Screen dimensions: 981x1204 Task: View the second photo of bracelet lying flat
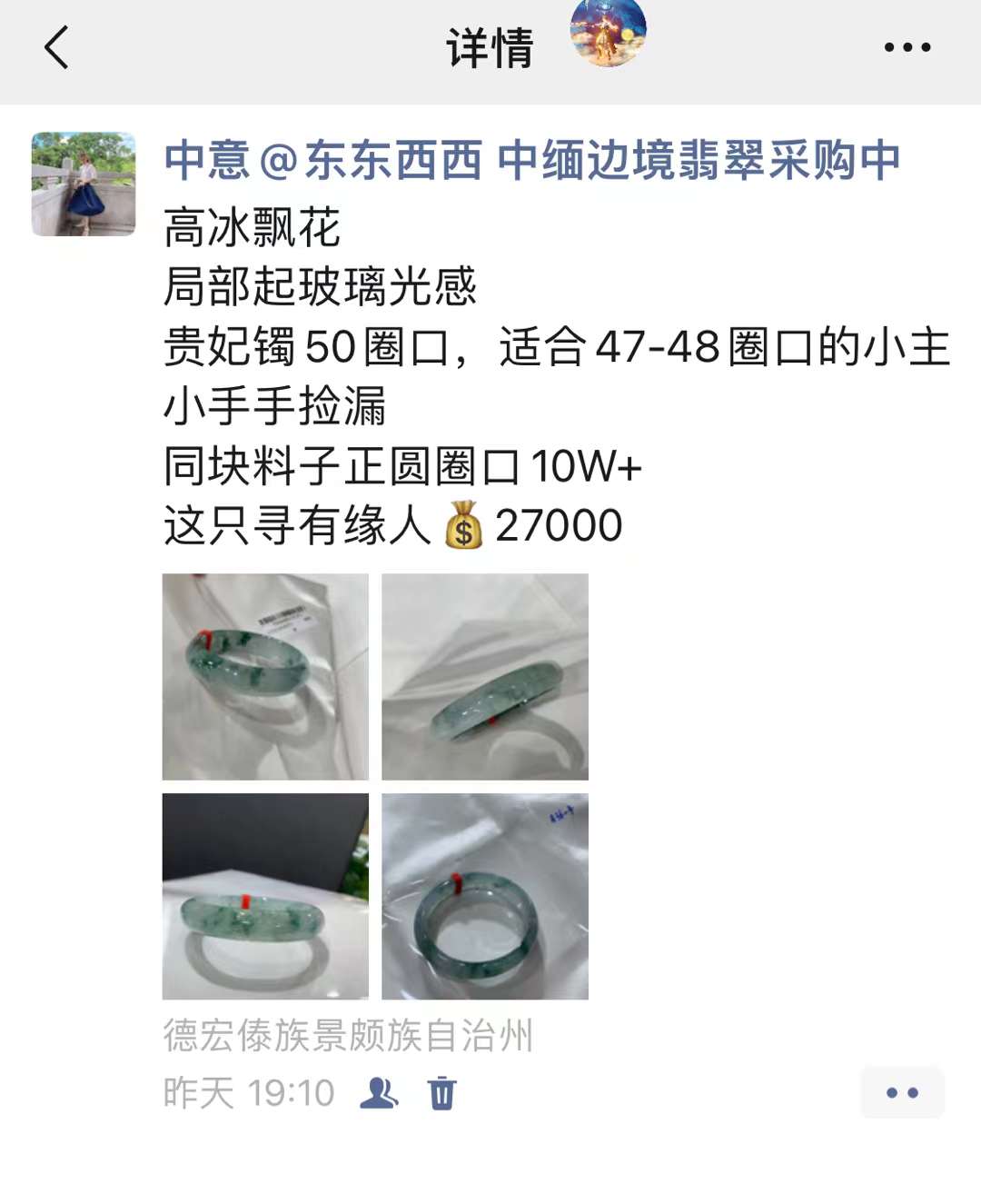[485, 676]
